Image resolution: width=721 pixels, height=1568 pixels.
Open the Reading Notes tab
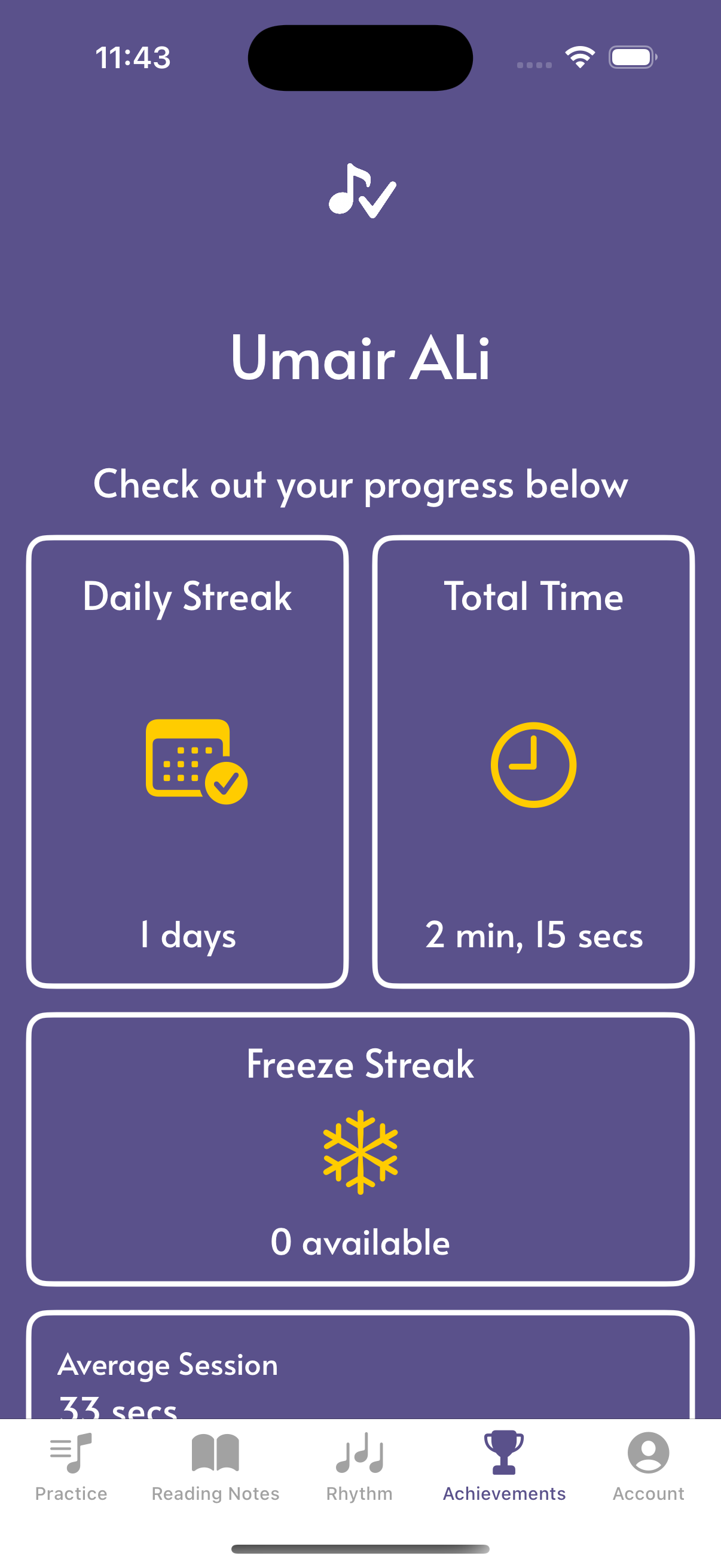[x=215, y=1466]
